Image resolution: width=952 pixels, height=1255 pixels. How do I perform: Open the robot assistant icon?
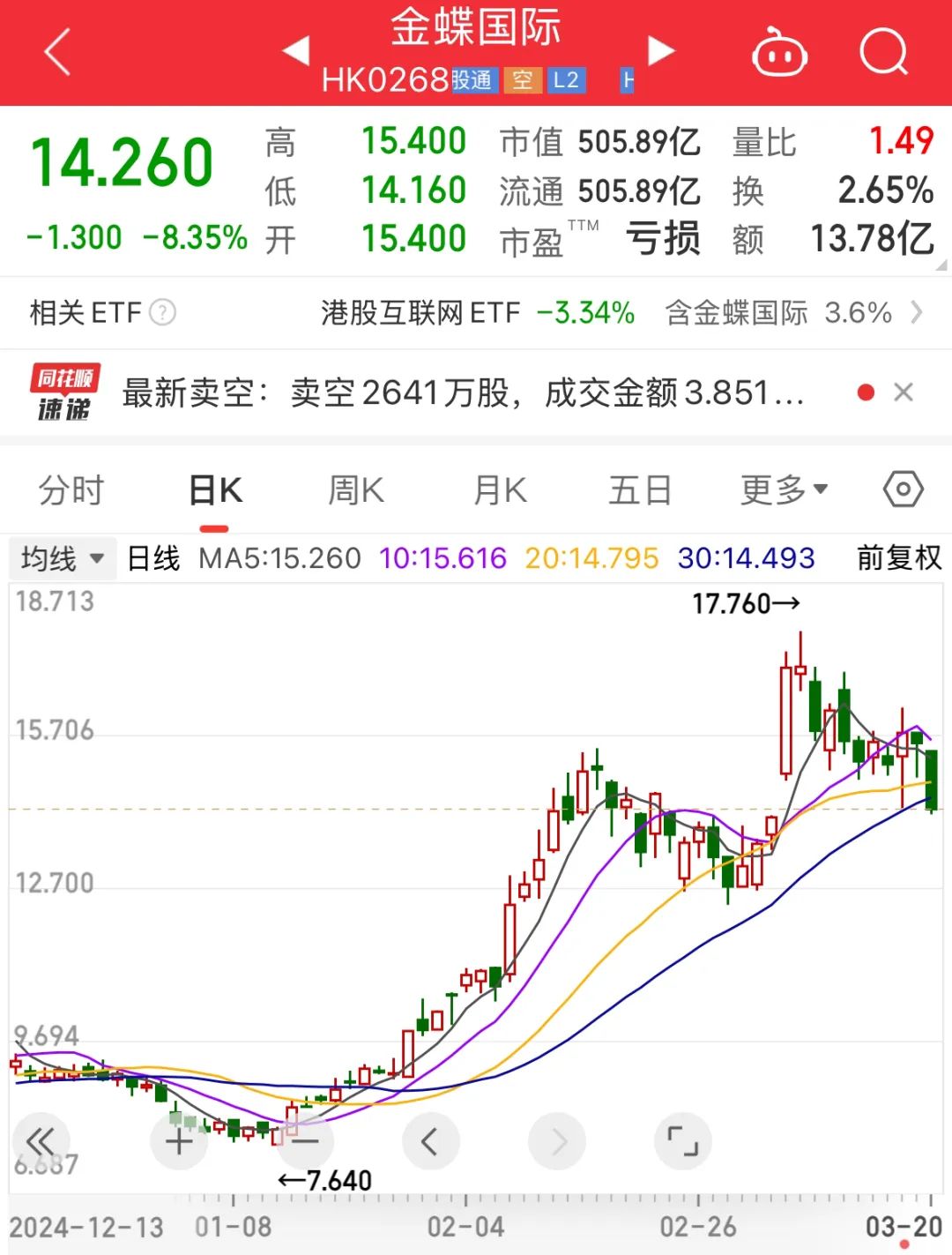pos(779,52)
